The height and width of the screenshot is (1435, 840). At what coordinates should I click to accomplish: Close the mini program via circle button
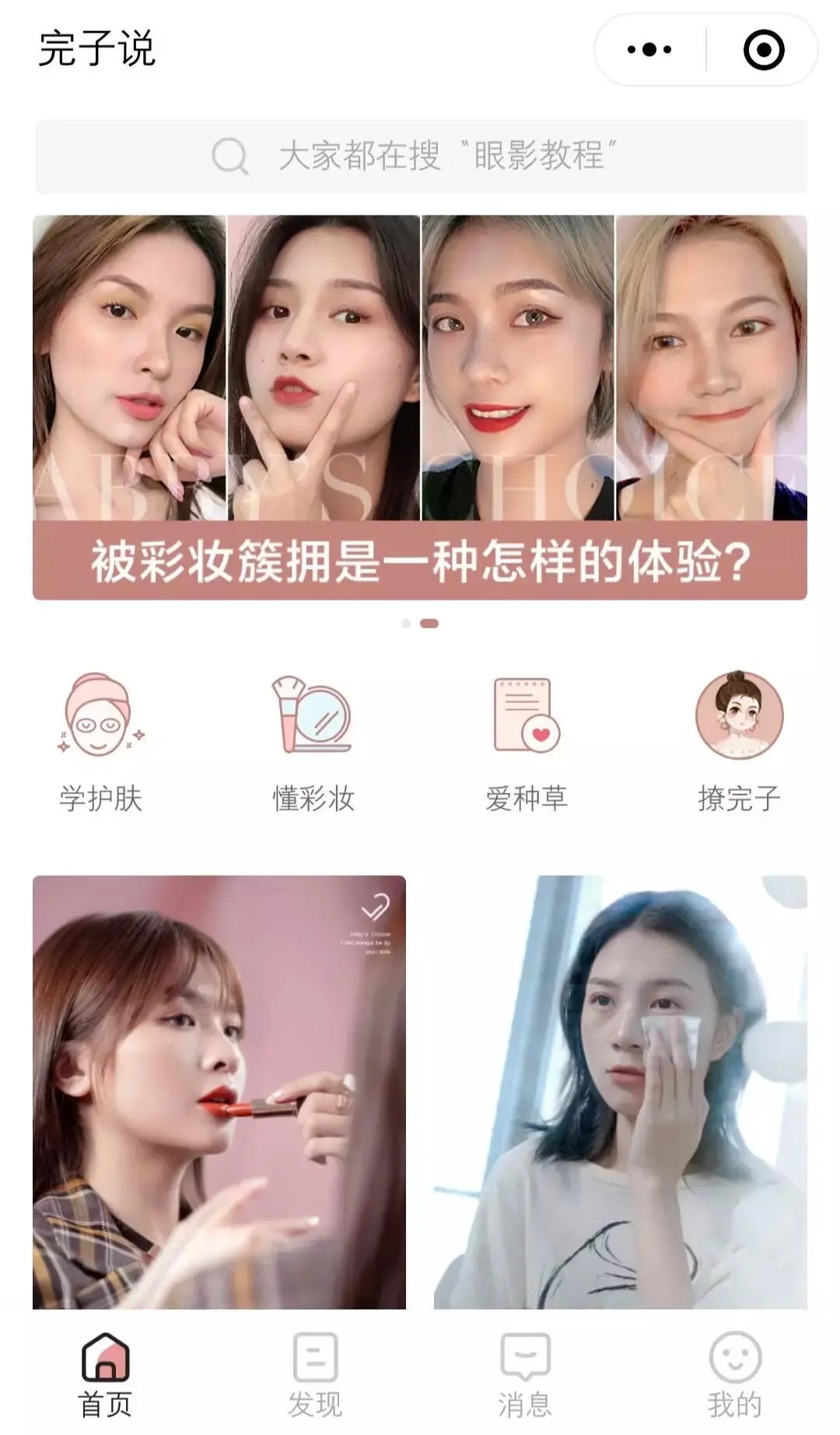point(763,50)
